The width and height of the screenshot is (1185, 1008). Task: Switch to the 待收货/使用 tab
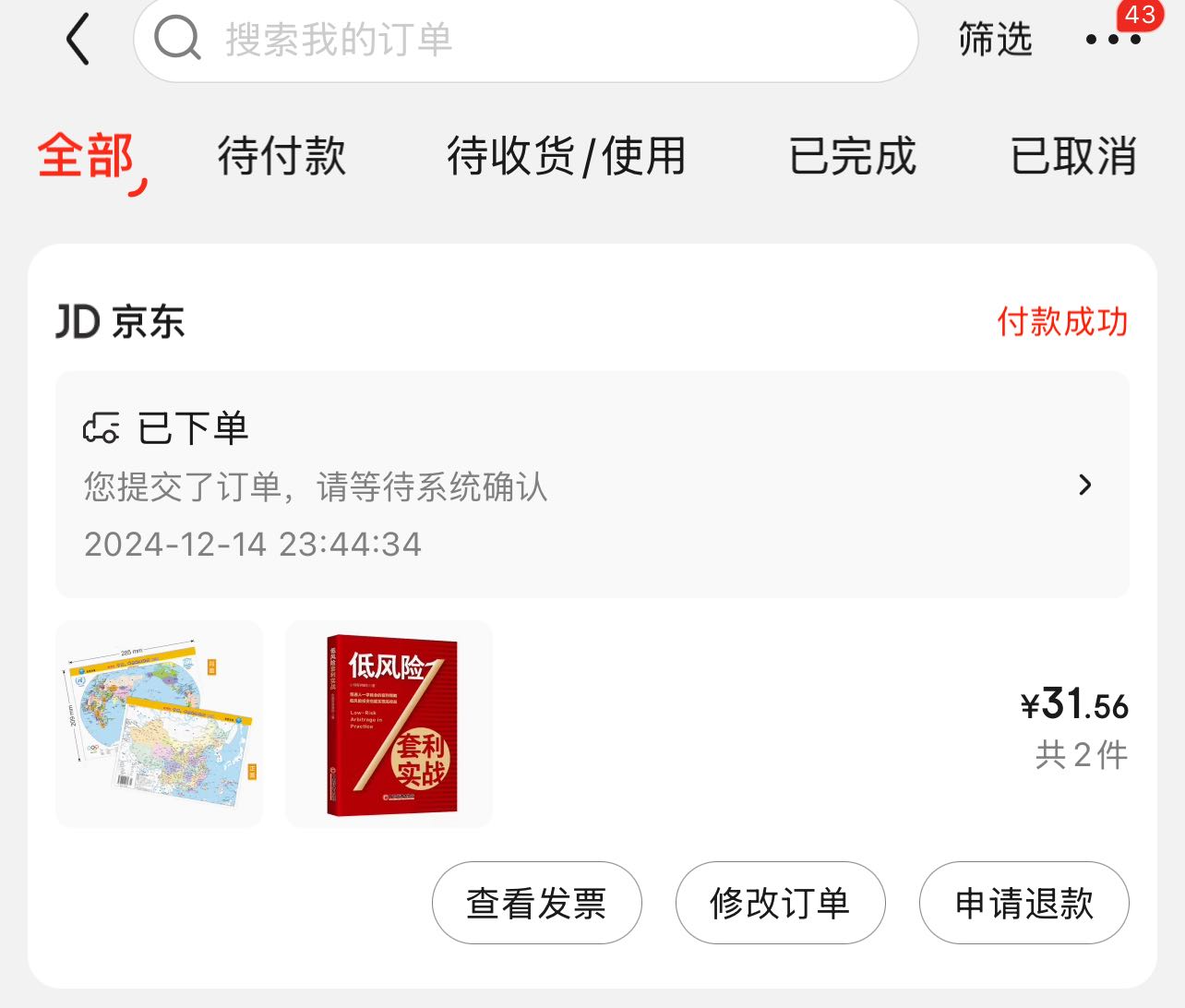567,155
